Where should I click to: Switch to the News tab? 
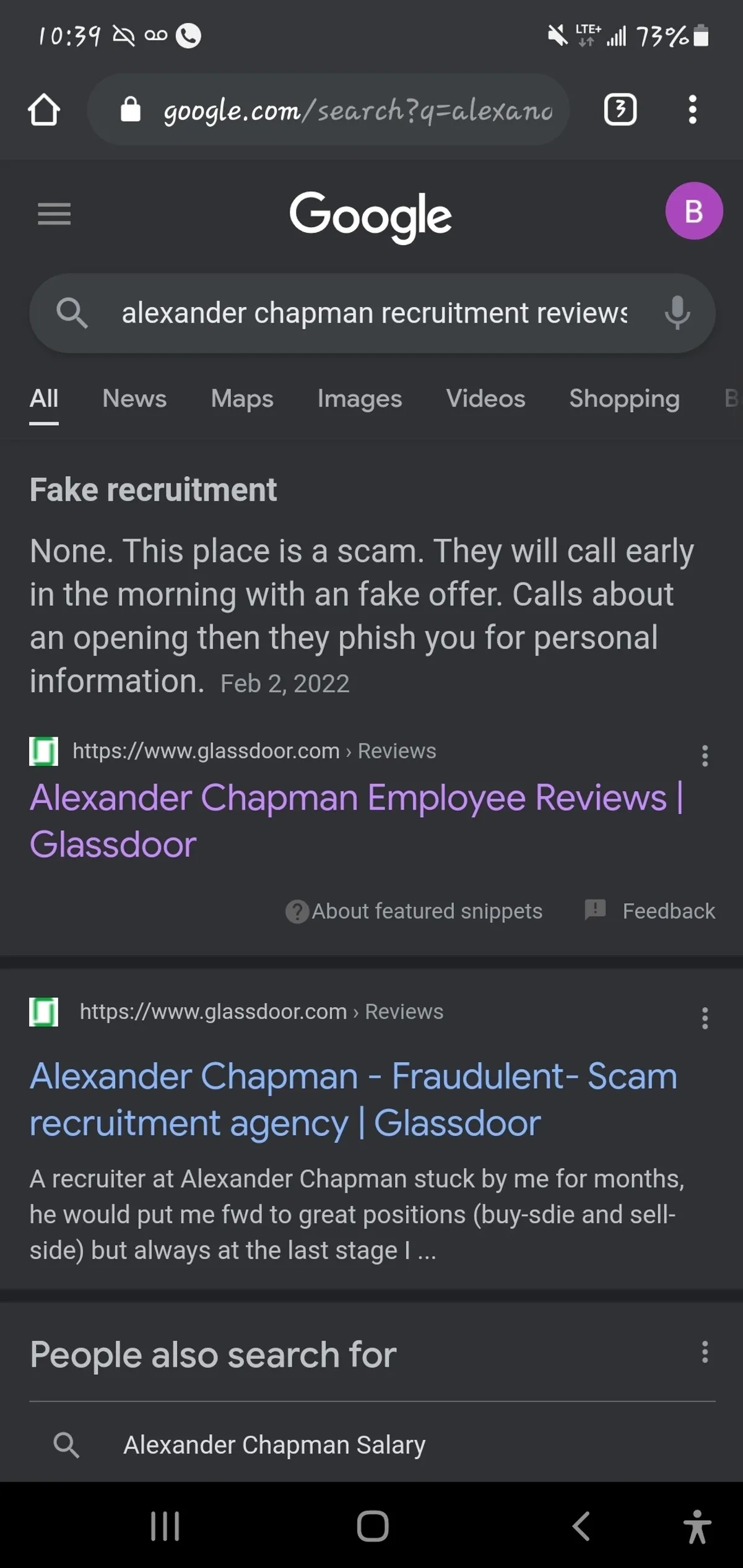pyautogui.click(x=134, y=399)
